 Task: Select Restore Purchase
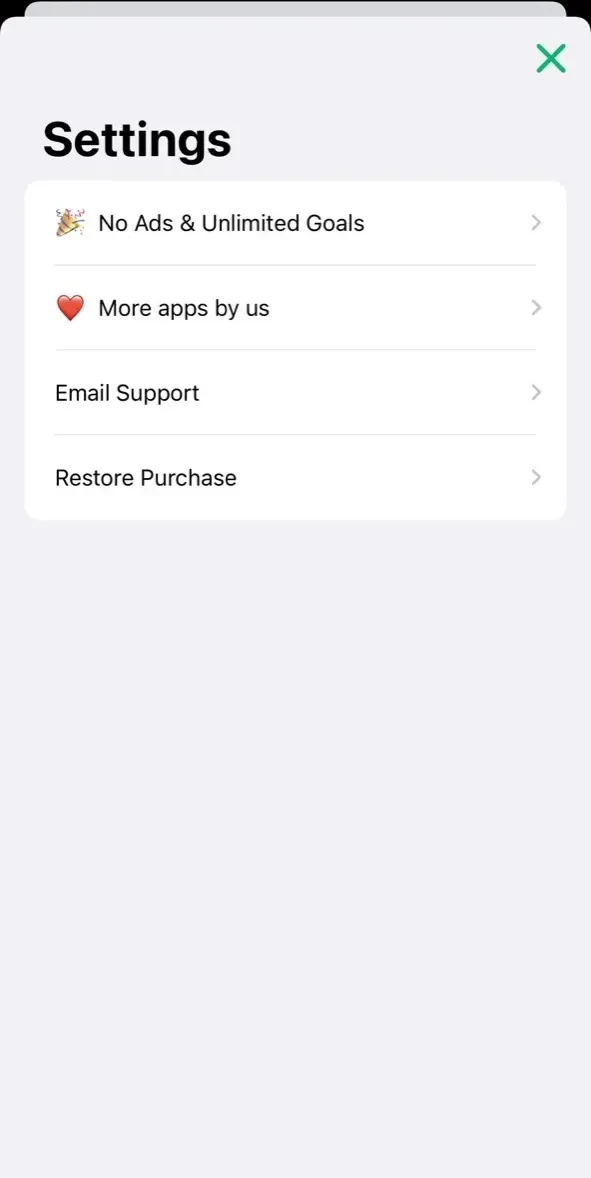pyautogui.click(x=295, y=478)
